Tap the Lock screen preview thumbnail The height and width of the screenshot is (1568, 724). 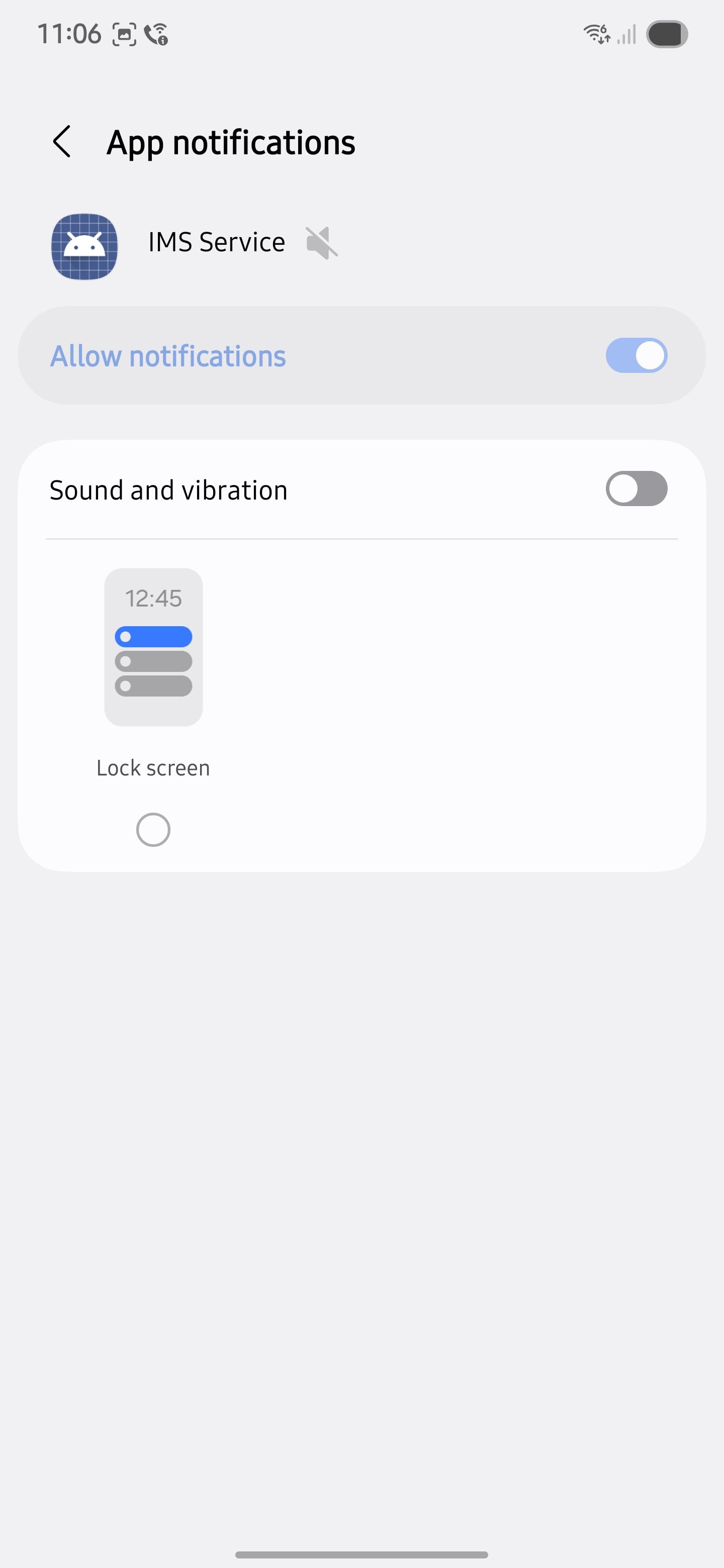[x=153, y=648]
